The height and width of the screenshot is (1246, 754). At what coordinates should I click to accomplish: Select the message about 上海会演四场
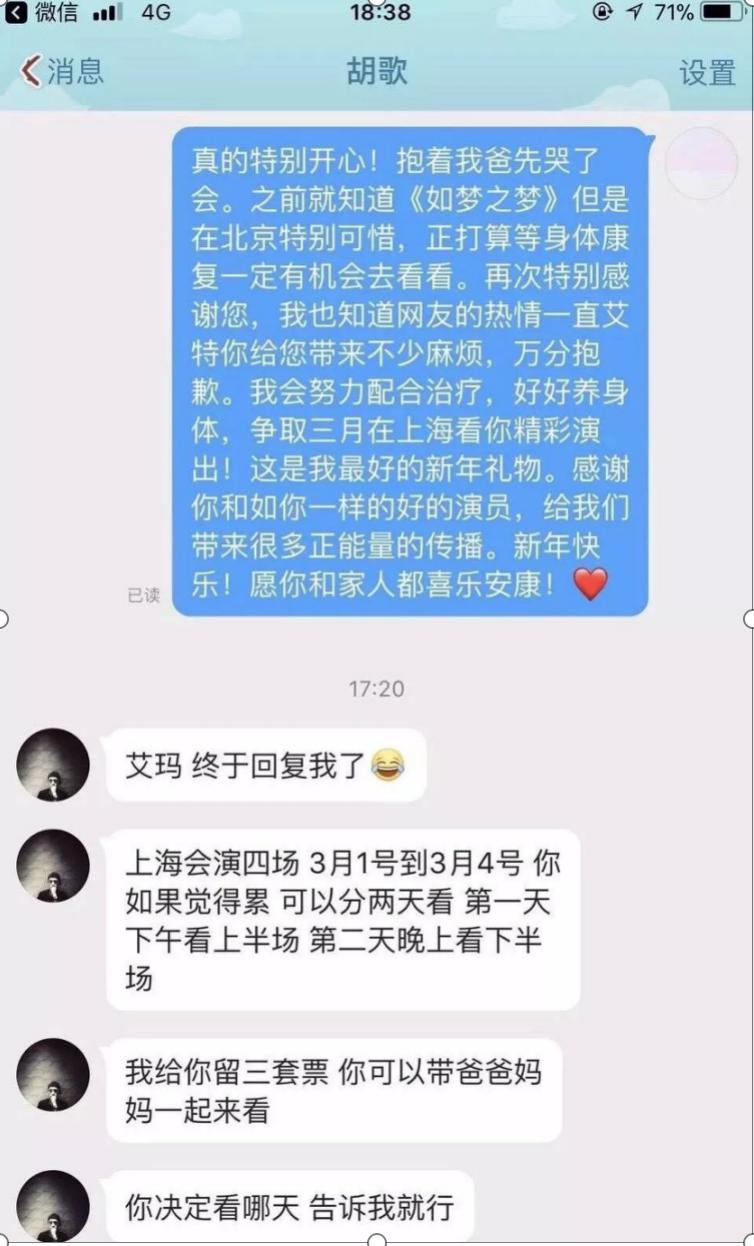[340, 910]
